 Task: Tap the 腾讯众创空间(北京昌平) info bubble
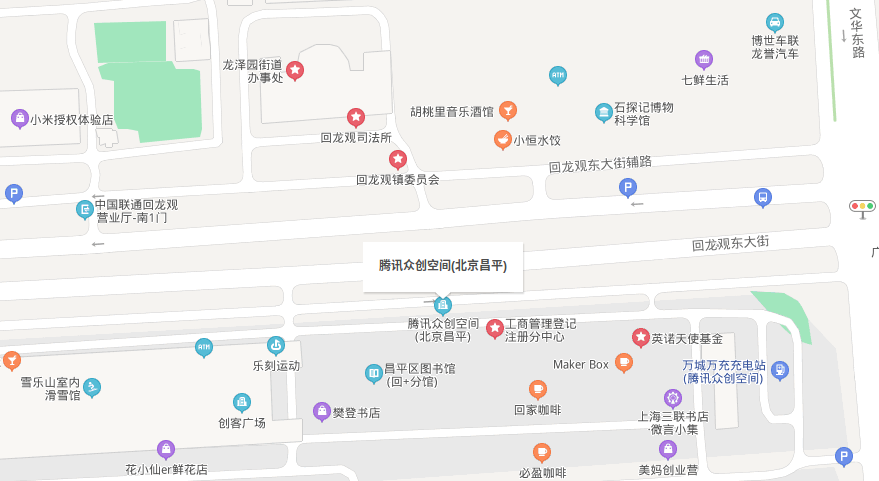(x=443, y=266)
